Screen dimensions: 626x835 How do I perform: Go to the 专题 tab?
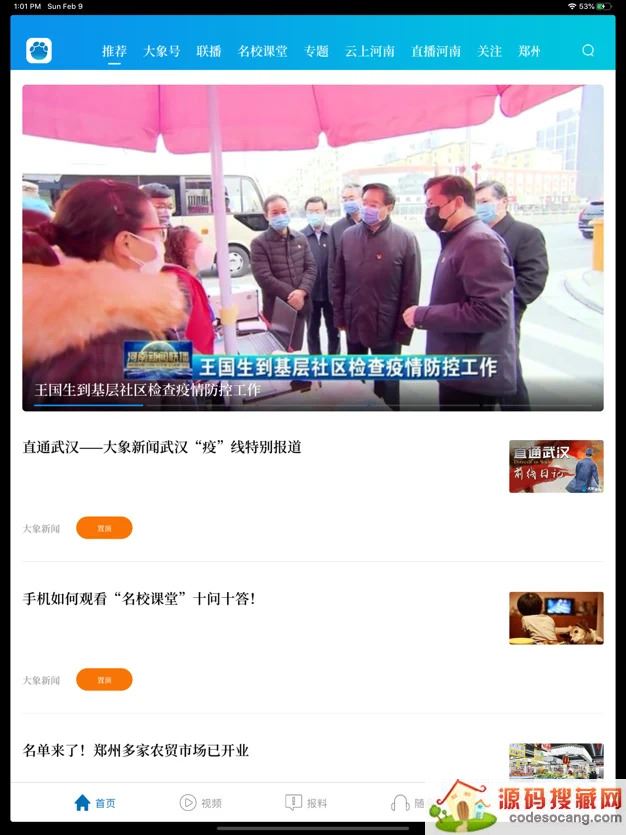(x=316, y=51)
